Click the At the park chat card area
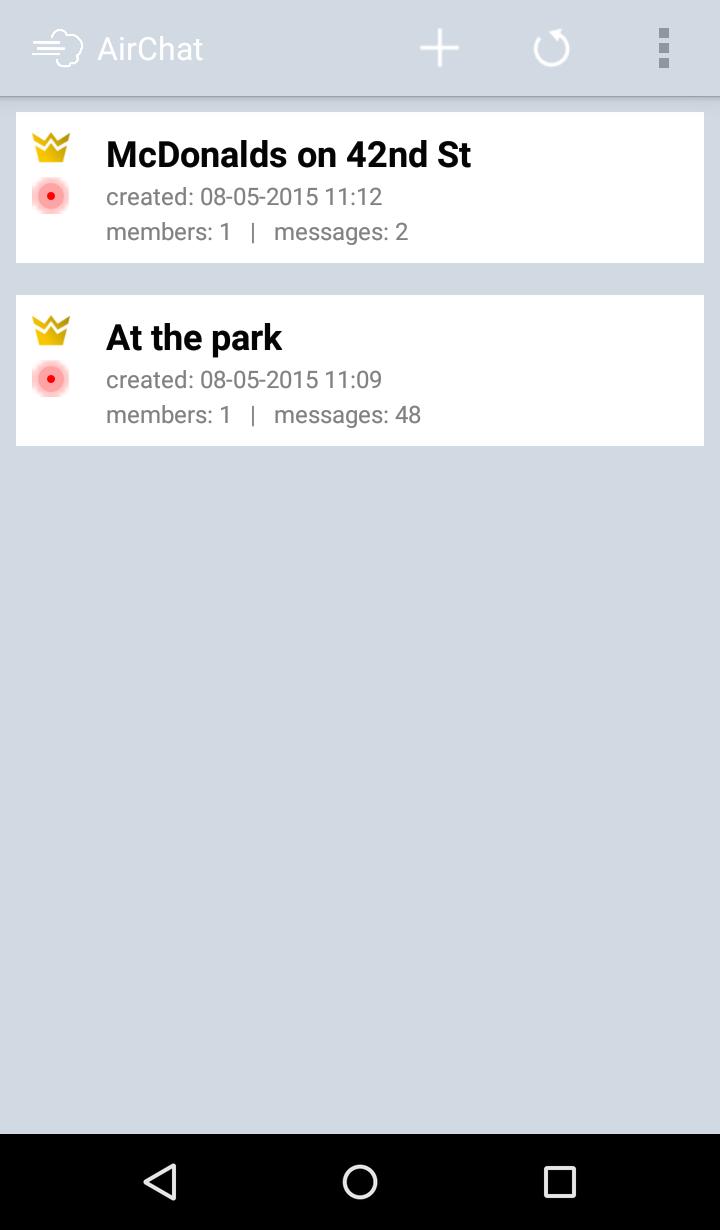Screen dimensions: 720x1230 click(x=360, y=369)
